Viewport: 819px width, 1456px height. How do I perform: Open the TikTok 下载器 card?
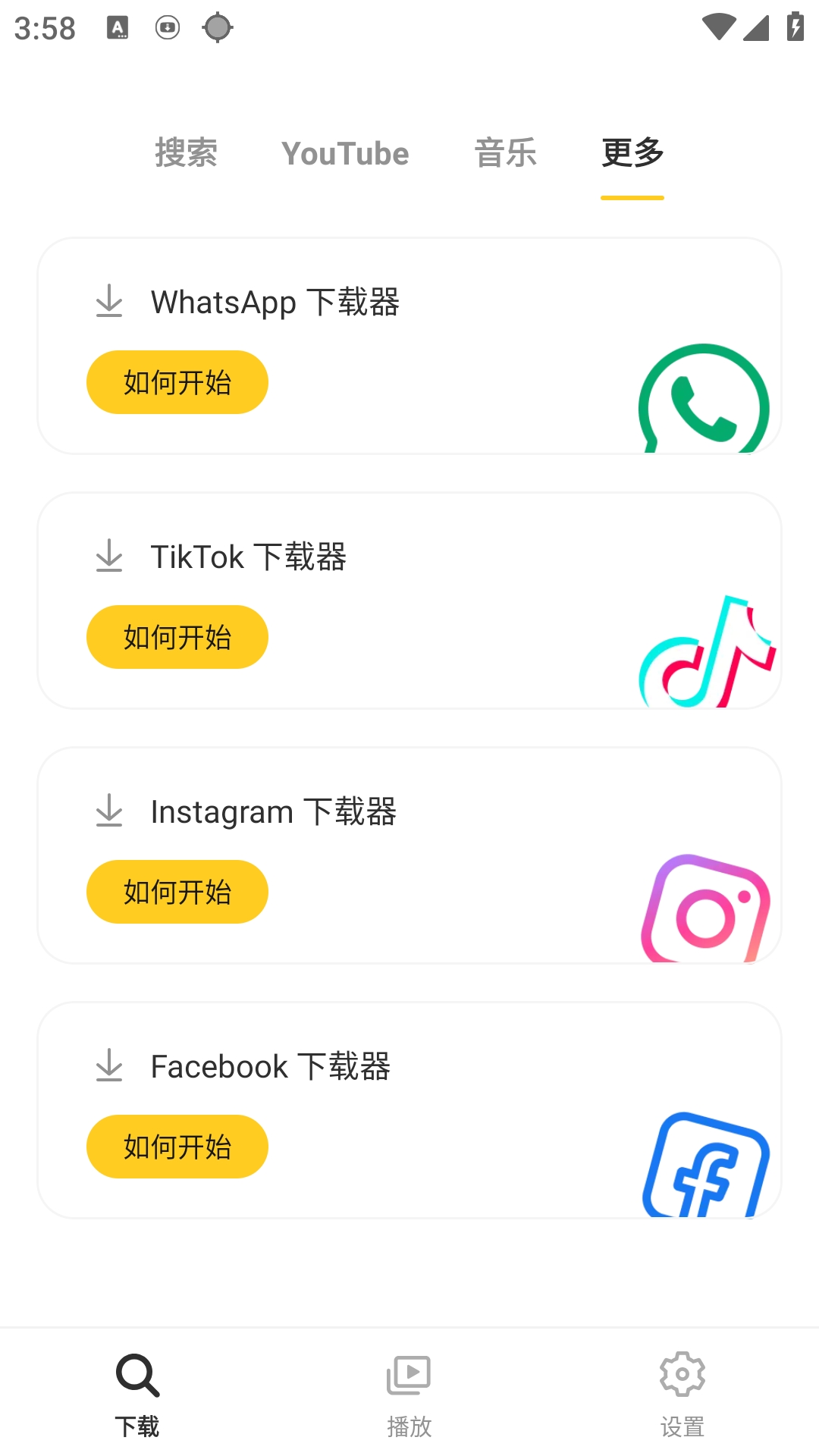(x=409, y=601)
